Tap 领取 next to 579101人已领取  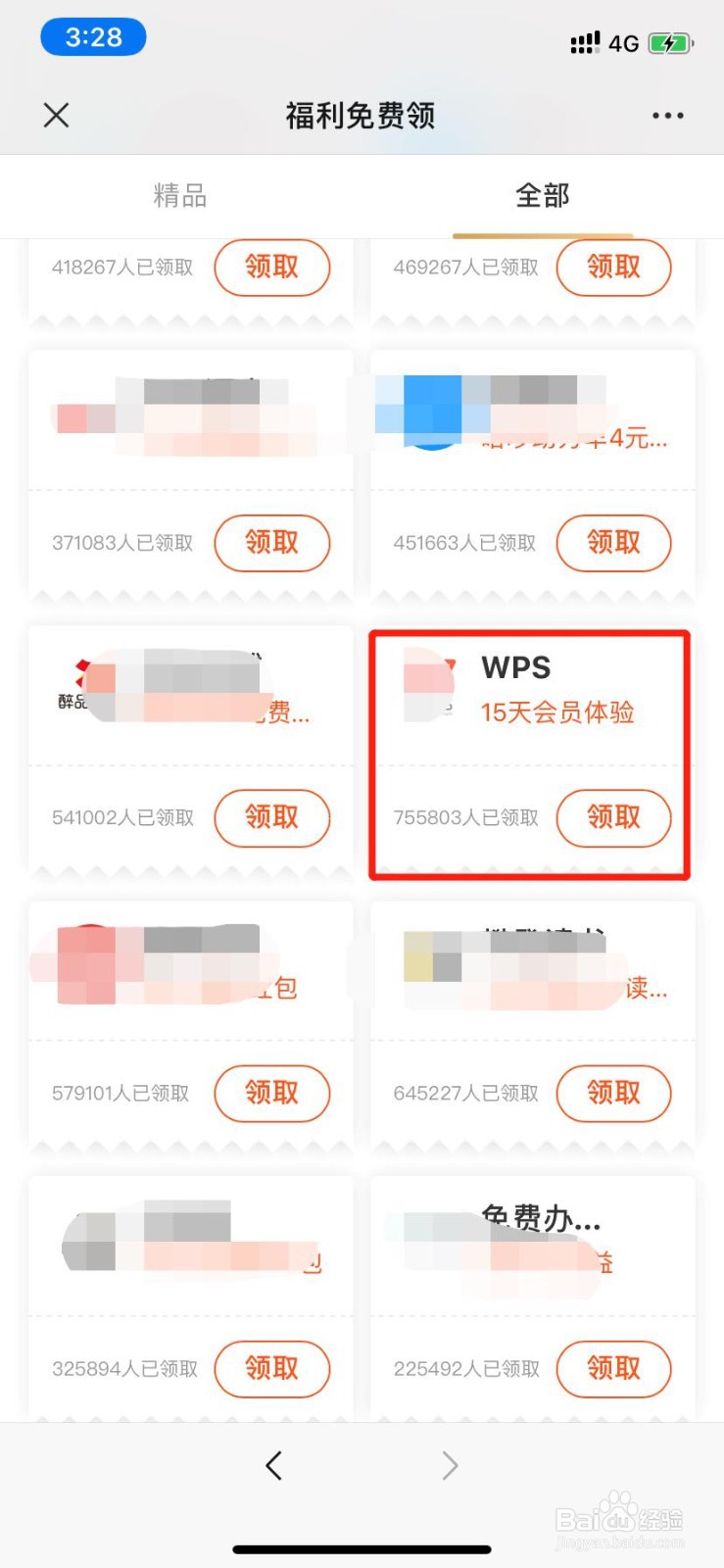pos(273,1094)
